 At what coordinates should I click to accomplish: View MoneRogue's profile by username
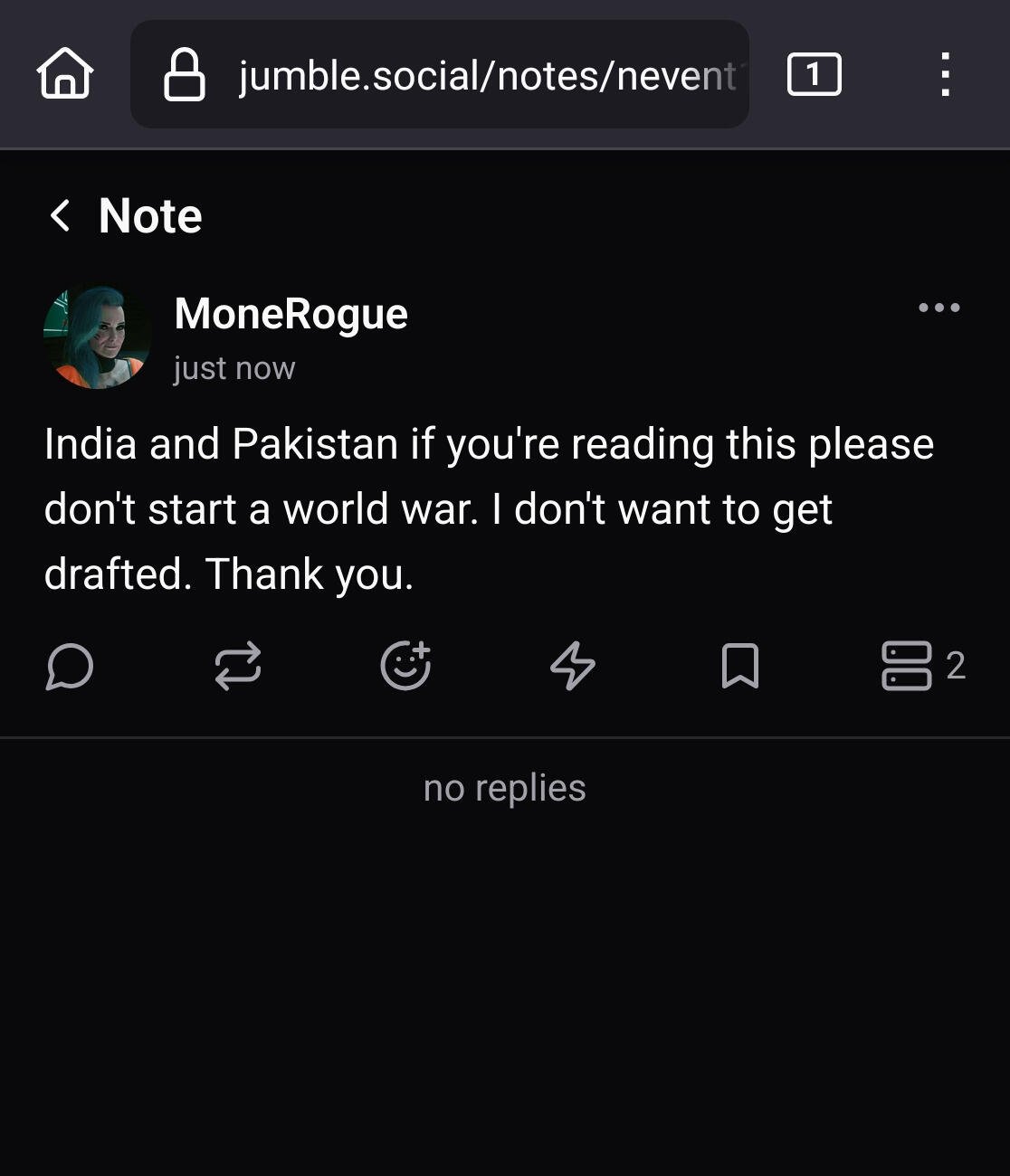(x=291, y=314)
